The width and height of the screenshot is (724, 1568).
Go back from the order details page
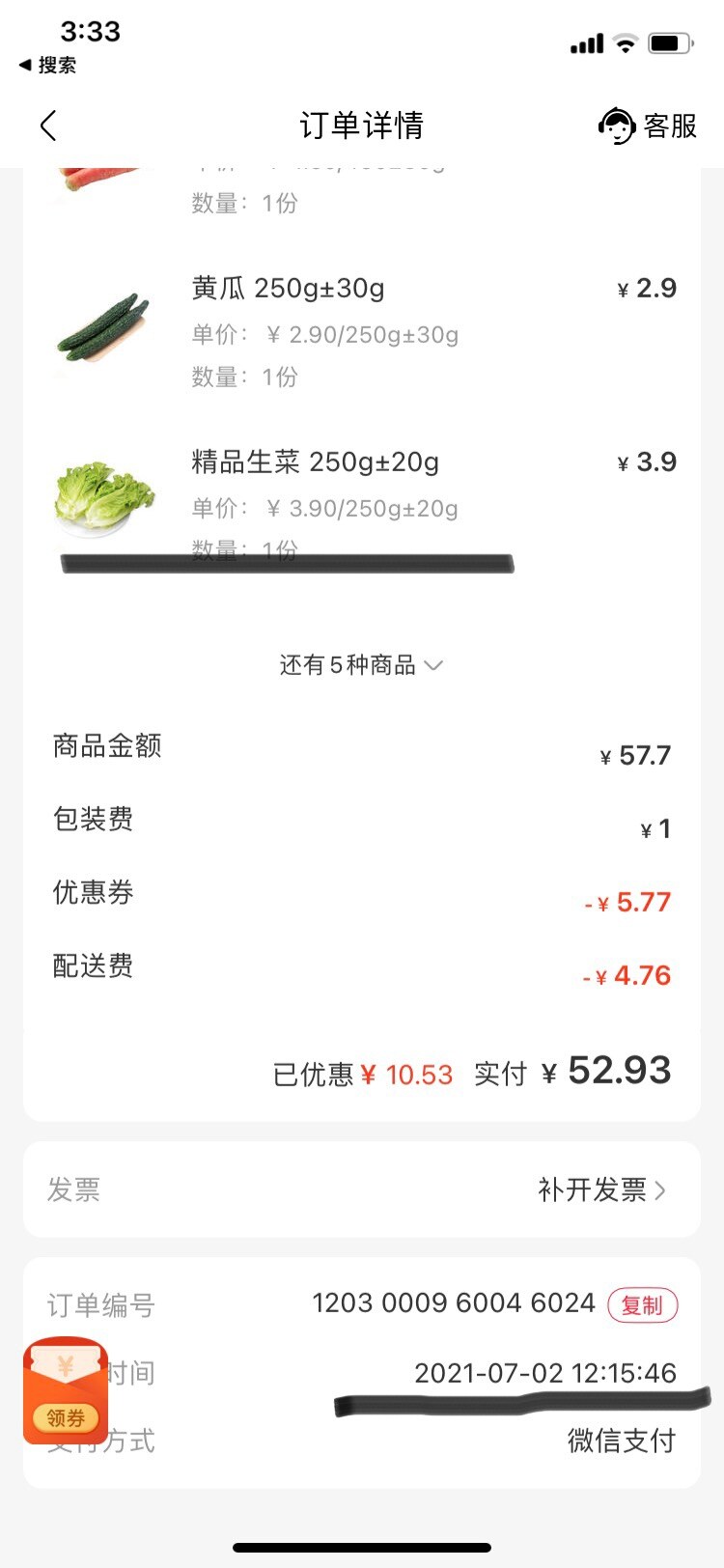pos(48,126)
